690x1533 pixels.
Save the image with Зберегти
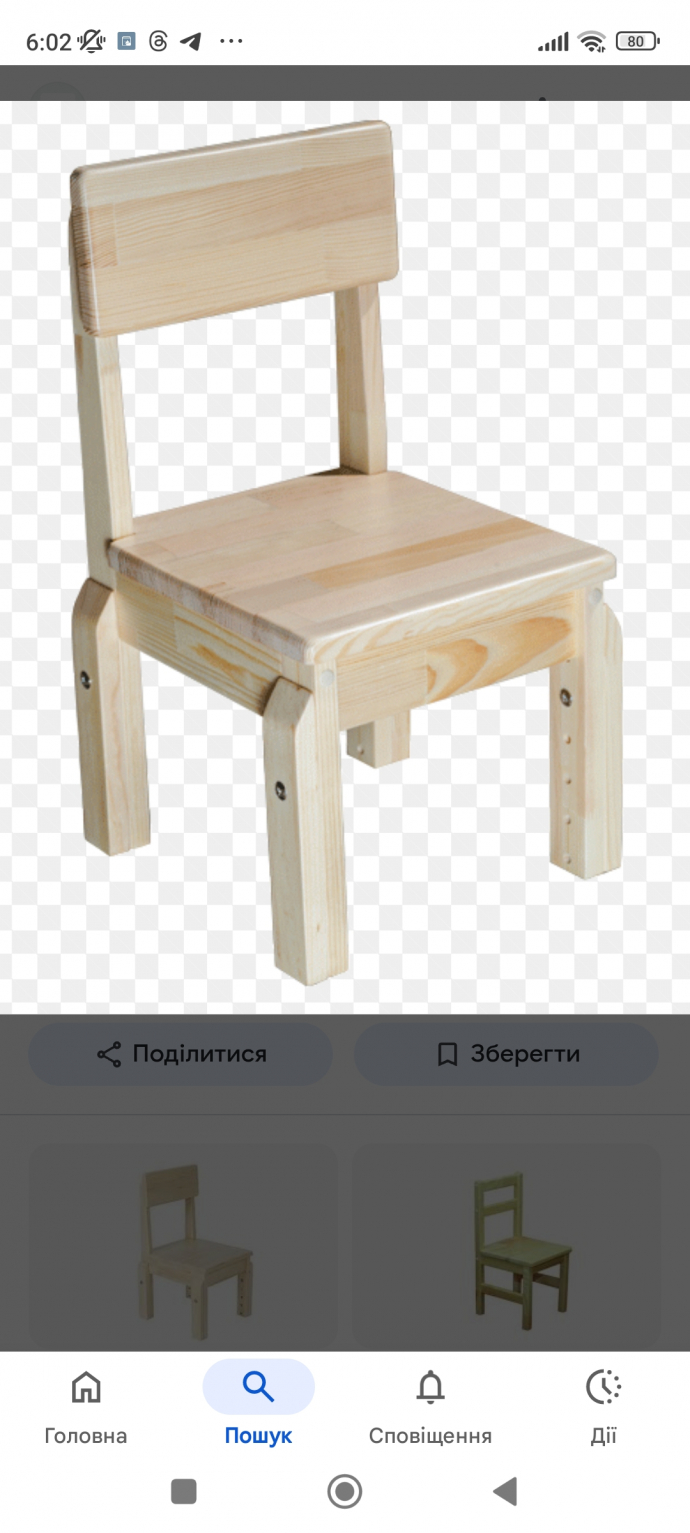[x=507, y=1054]
